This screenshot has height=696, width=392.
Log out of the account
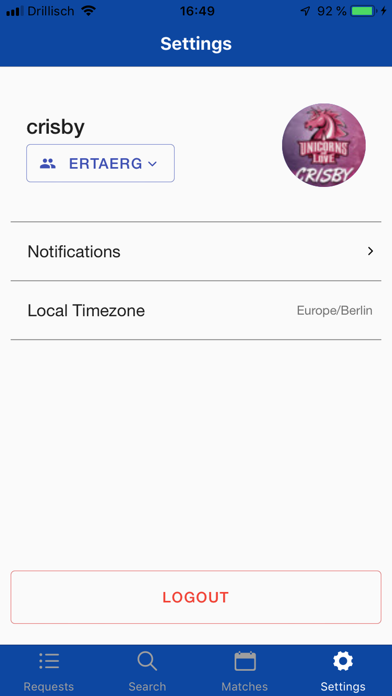tap(196, 597)
